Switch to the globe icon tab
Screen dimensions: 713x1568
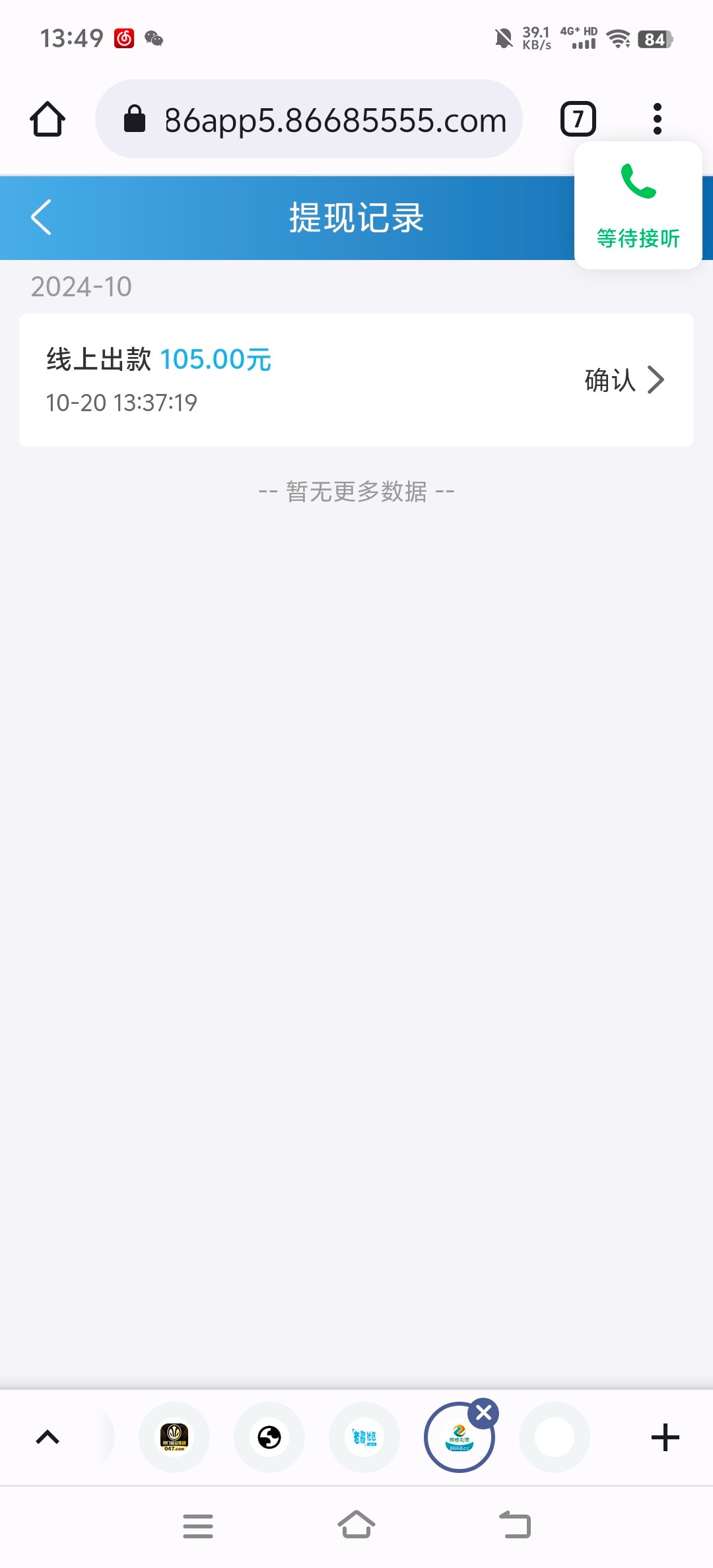tap(269, 1437)
